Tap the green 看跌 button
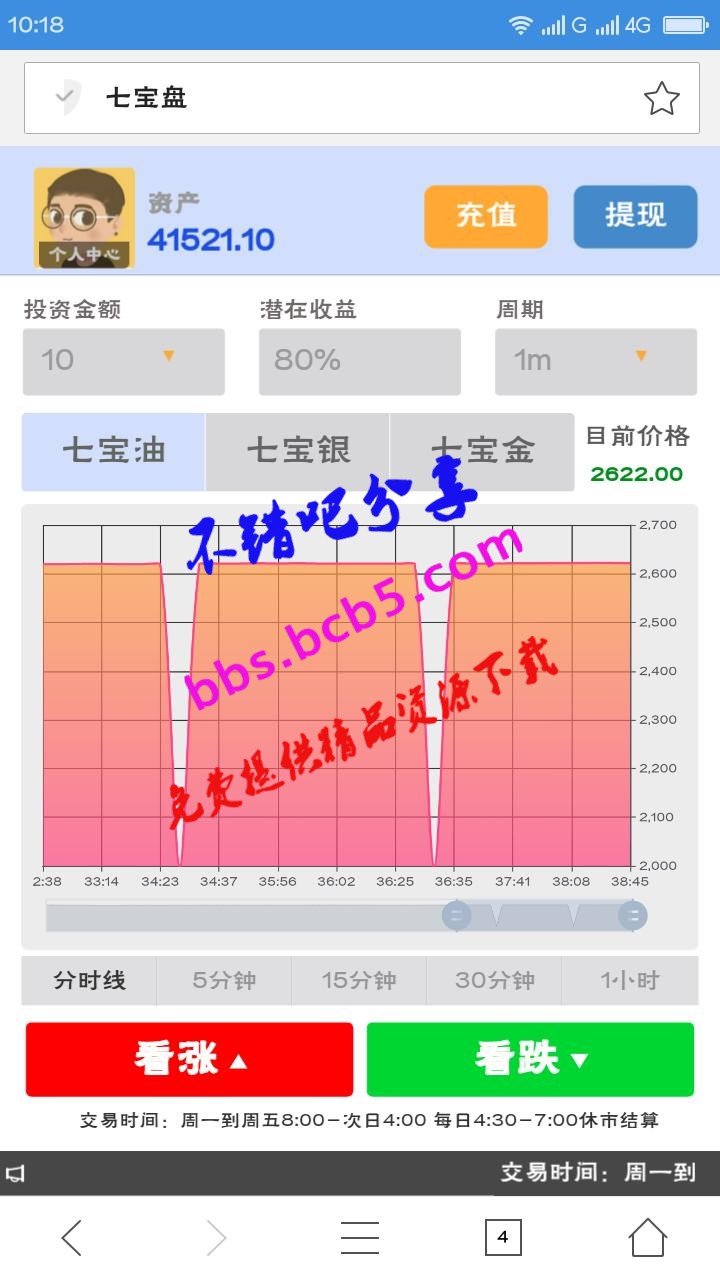The height and width of the screenshot is (1280, 720). (x=530, y=1059)
